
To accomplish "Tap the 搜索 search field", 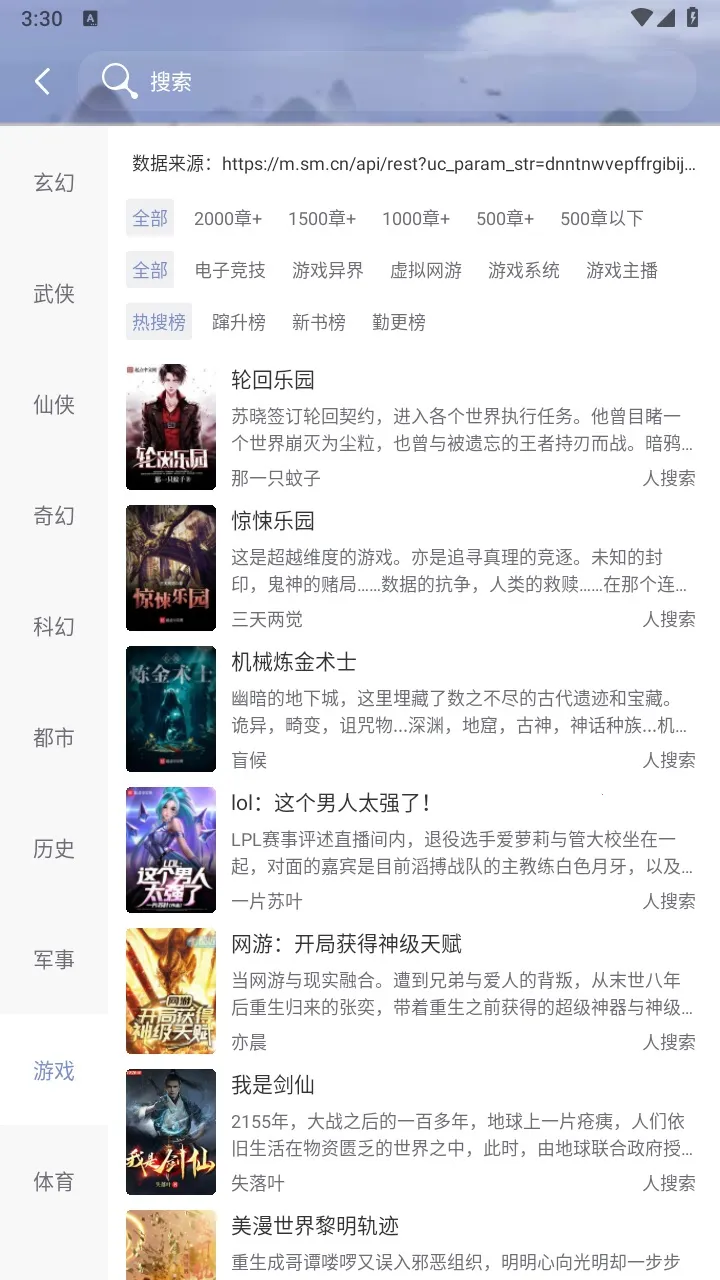I will click(x=400, y=81).
